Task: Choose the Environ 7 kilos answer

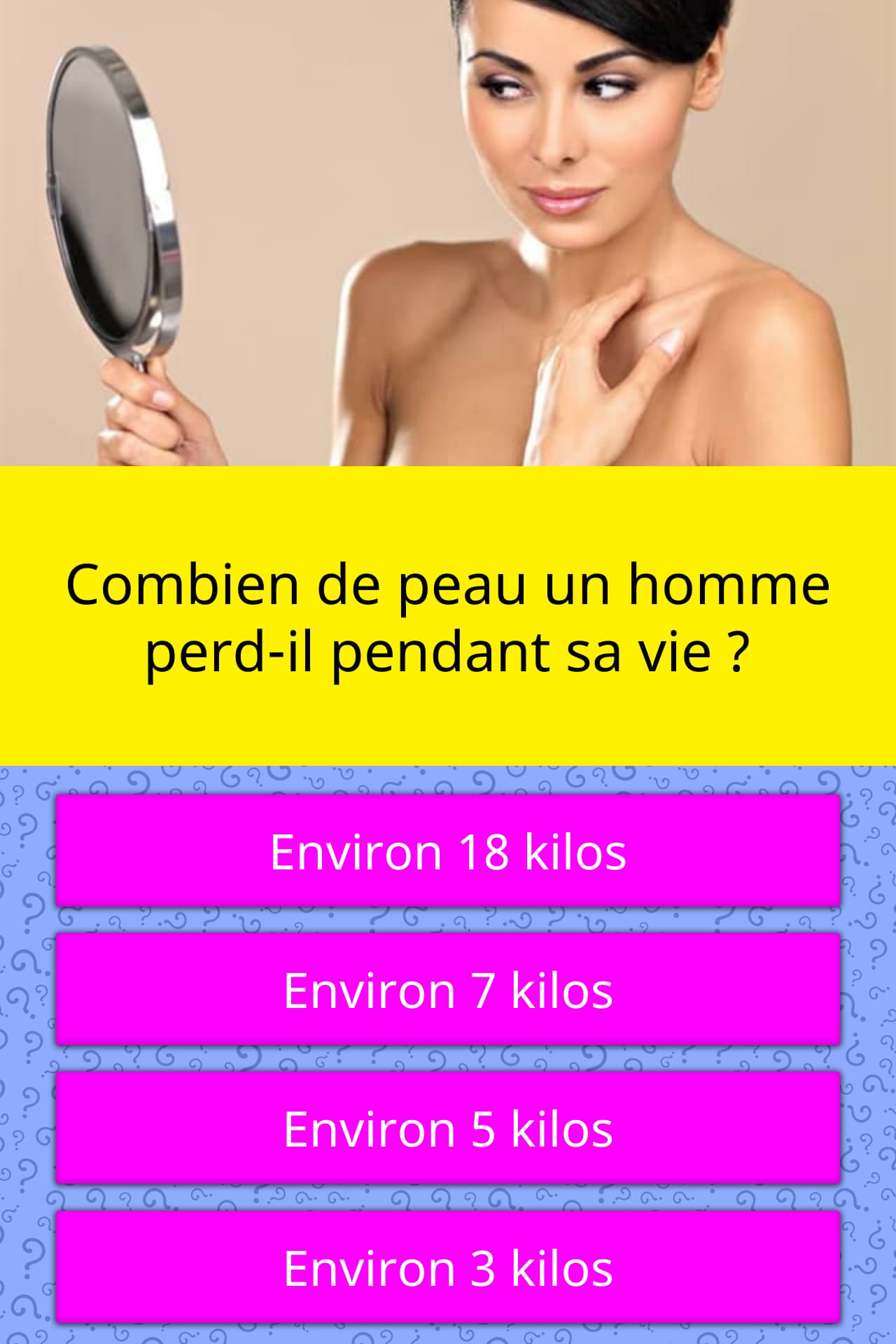Action: click(x=448, y=990)
